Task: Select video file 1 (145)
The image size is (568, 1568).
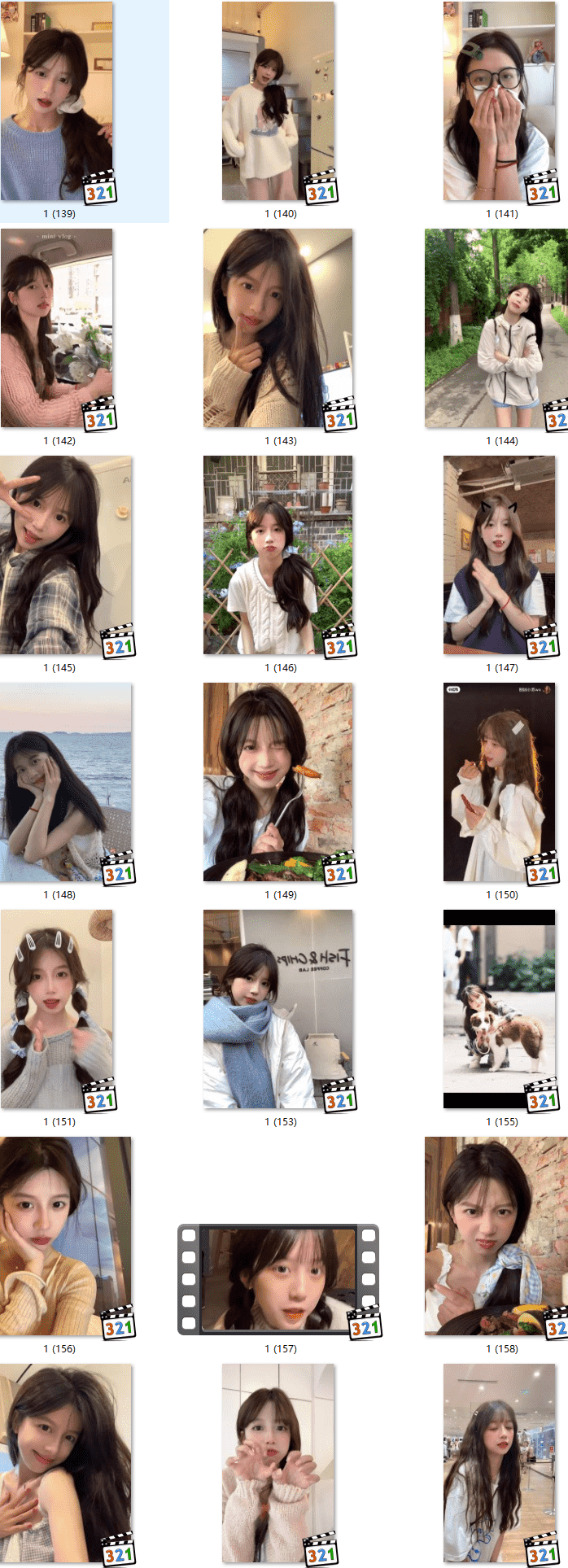Action: coord(65,556)
